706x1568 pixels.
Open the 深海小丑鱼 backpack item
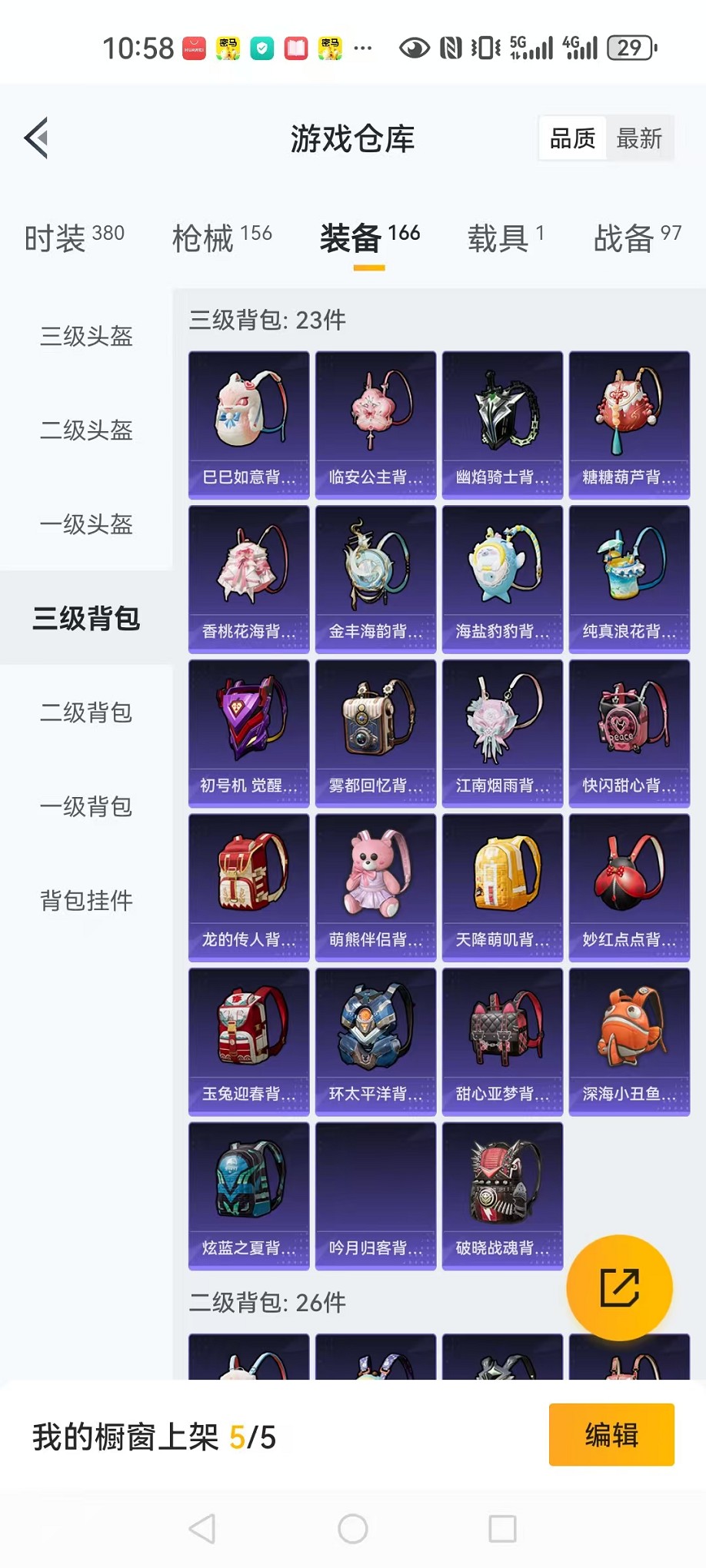pos(629,1041)
